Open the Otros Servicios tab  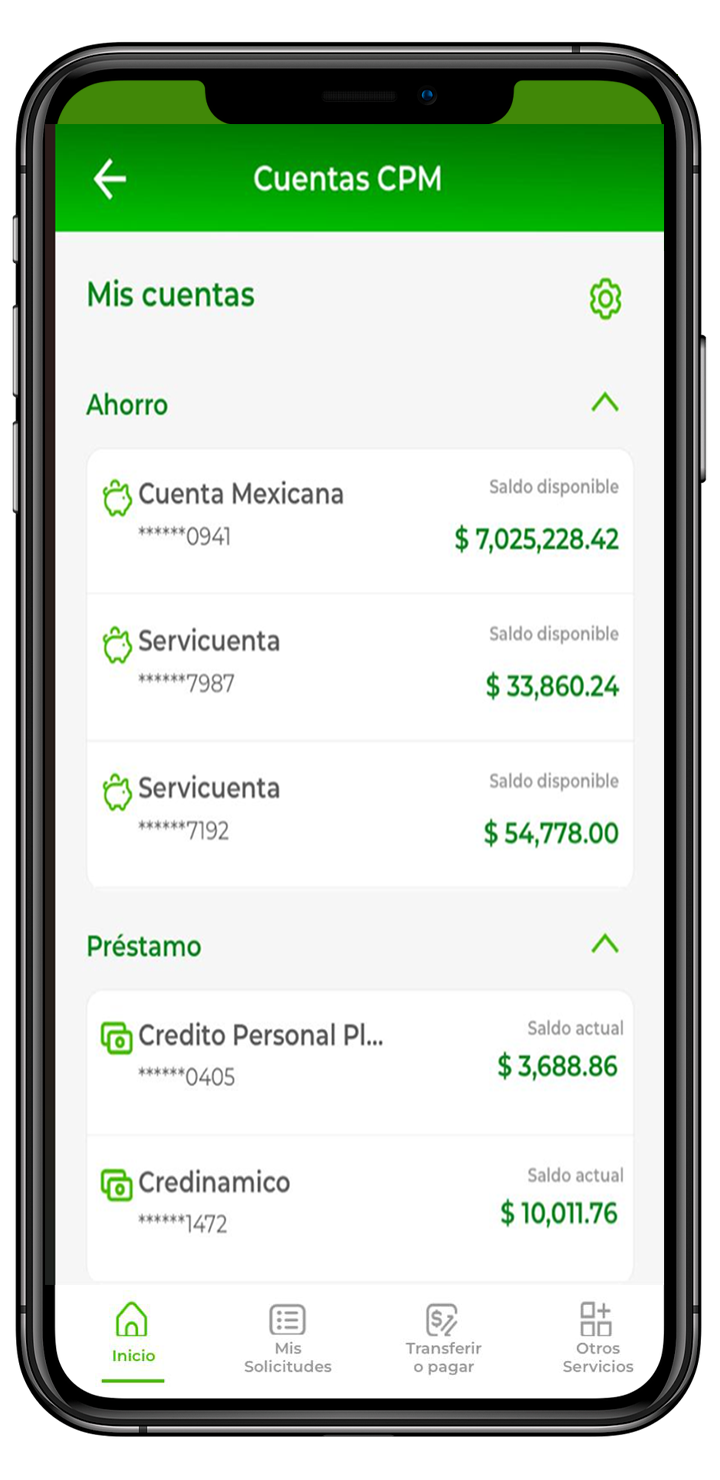pyautogui.click(x=597, y=1337)
